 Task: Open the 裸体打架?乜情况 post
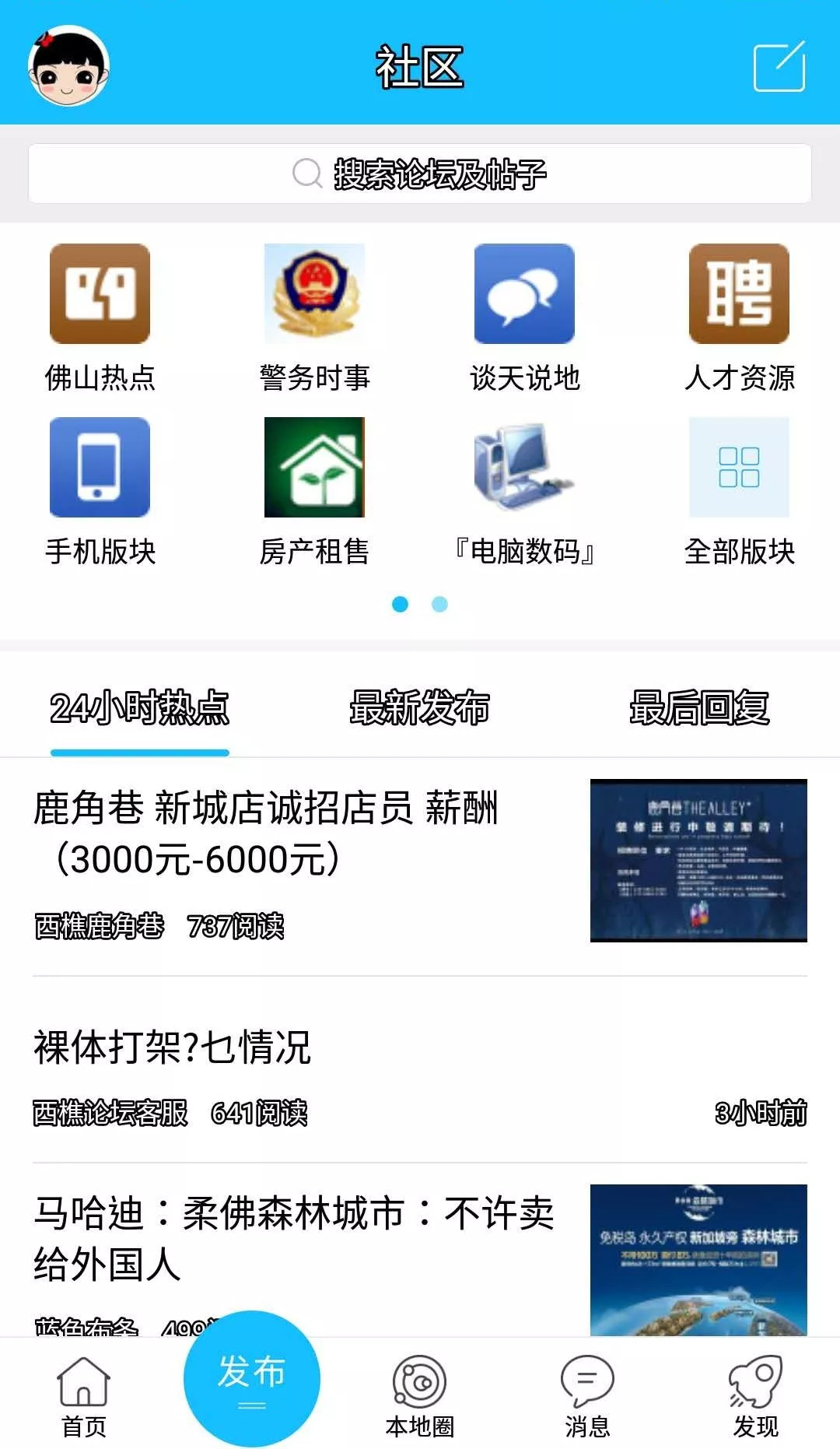coord(173,1047)
